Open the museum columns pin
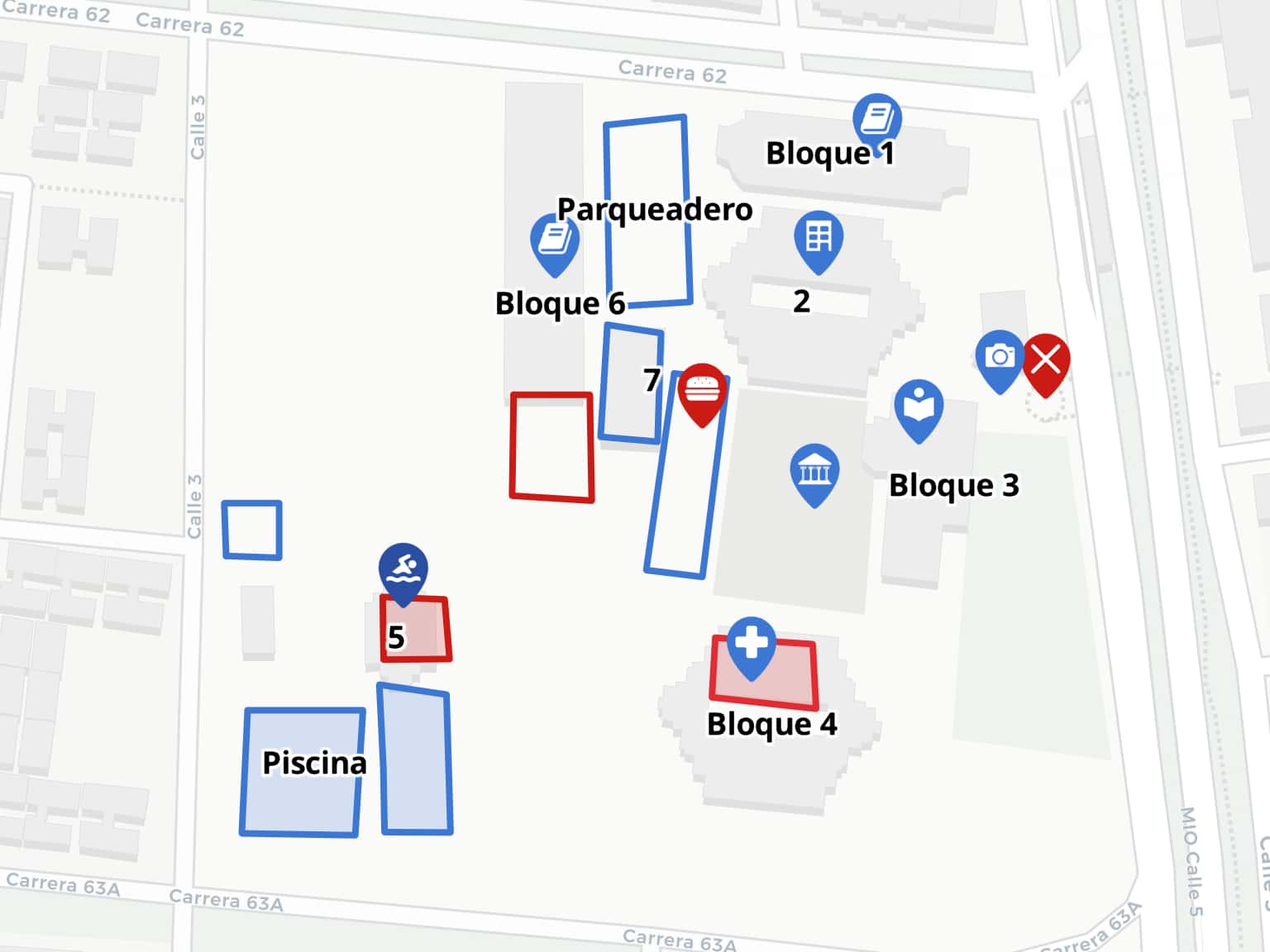 point(814,471)
